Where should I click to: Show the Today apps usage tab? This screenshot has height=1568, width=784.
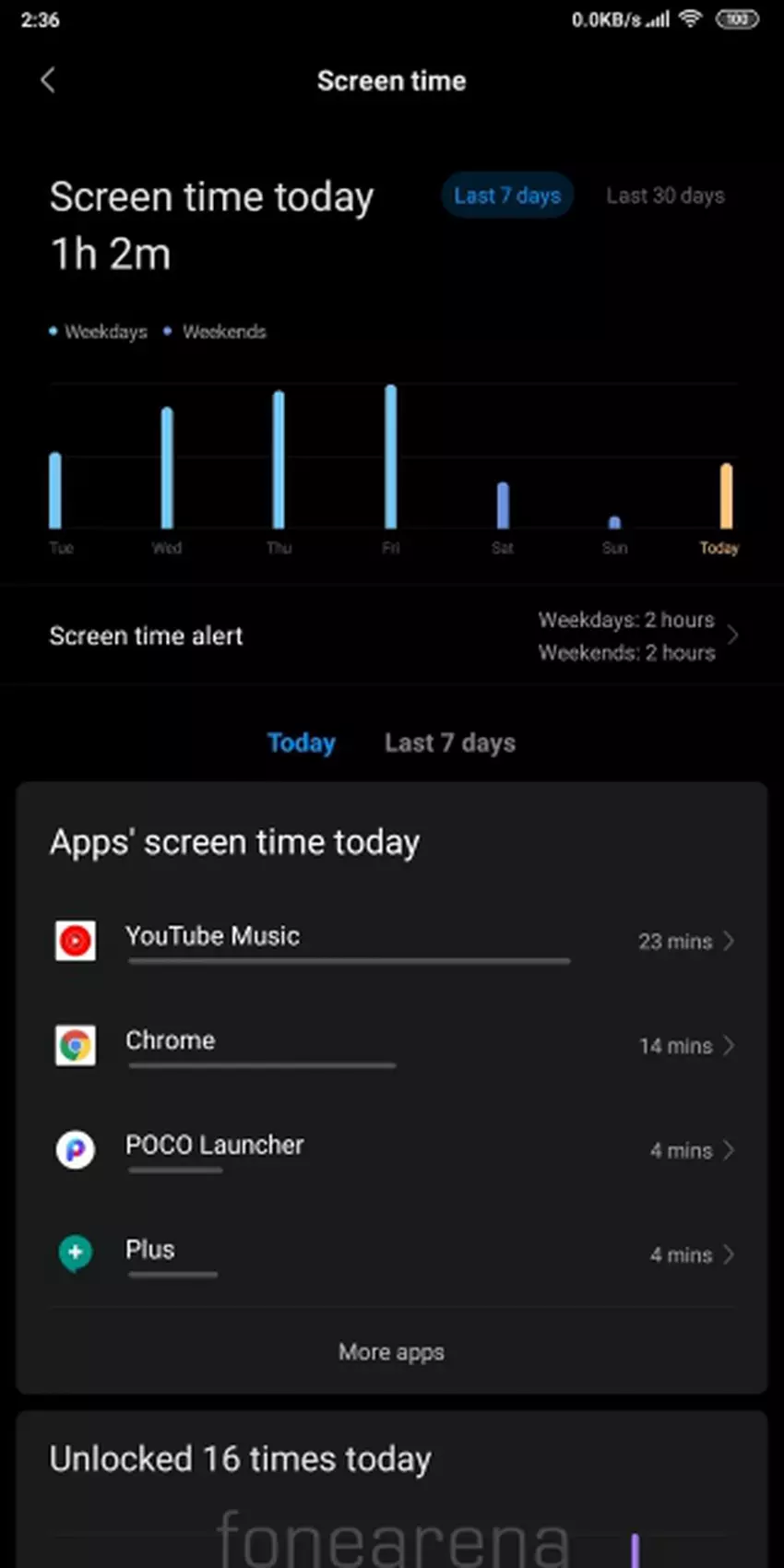[301, 742]
